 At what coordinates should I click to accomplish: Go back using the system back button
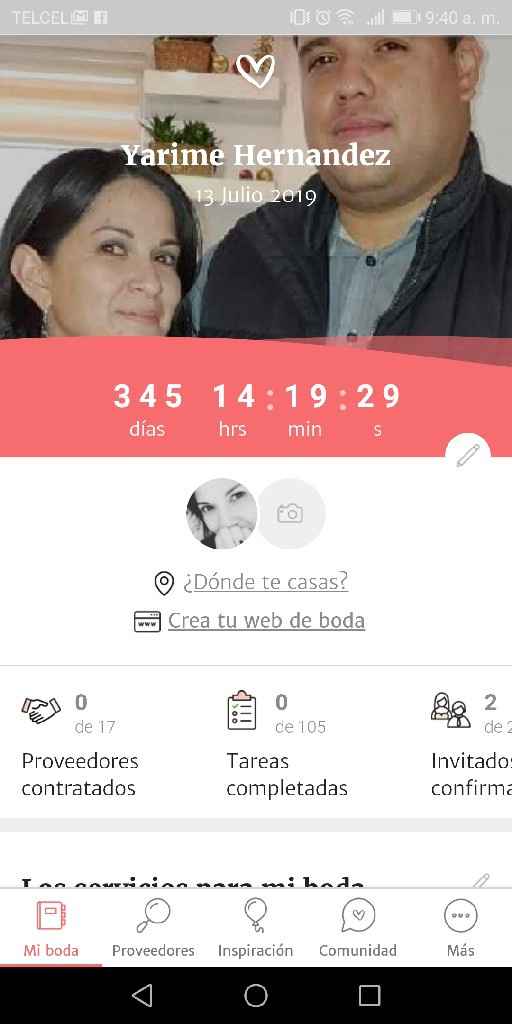tap(142, 995)
